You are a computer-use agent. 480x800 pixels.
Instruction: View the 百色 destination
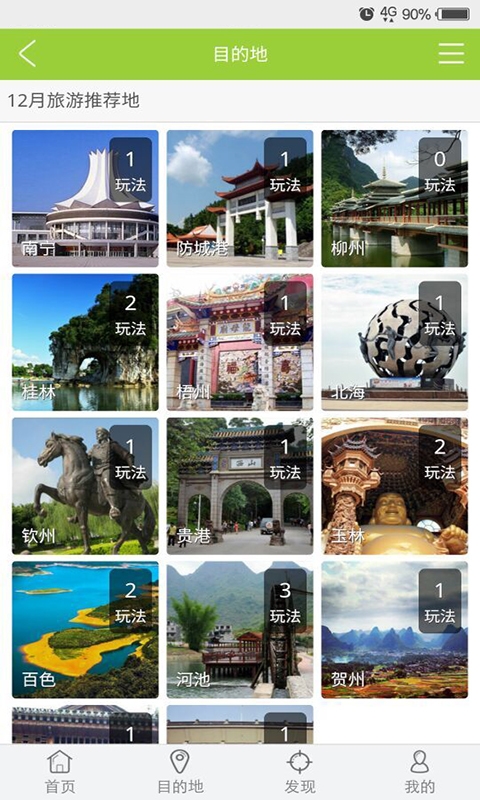(x=85, y=630)
